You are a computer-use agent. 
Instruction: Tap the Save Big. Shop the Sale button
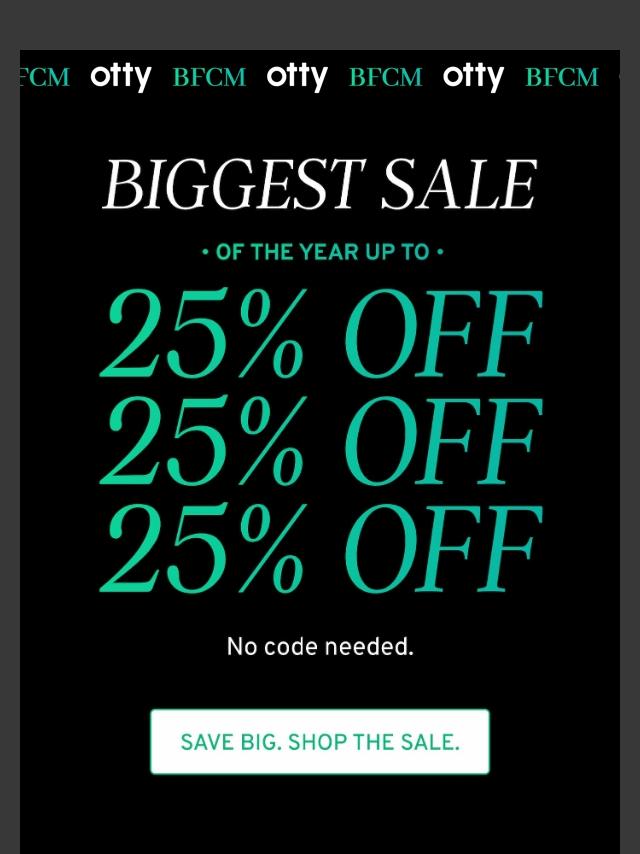click(320, 742)
